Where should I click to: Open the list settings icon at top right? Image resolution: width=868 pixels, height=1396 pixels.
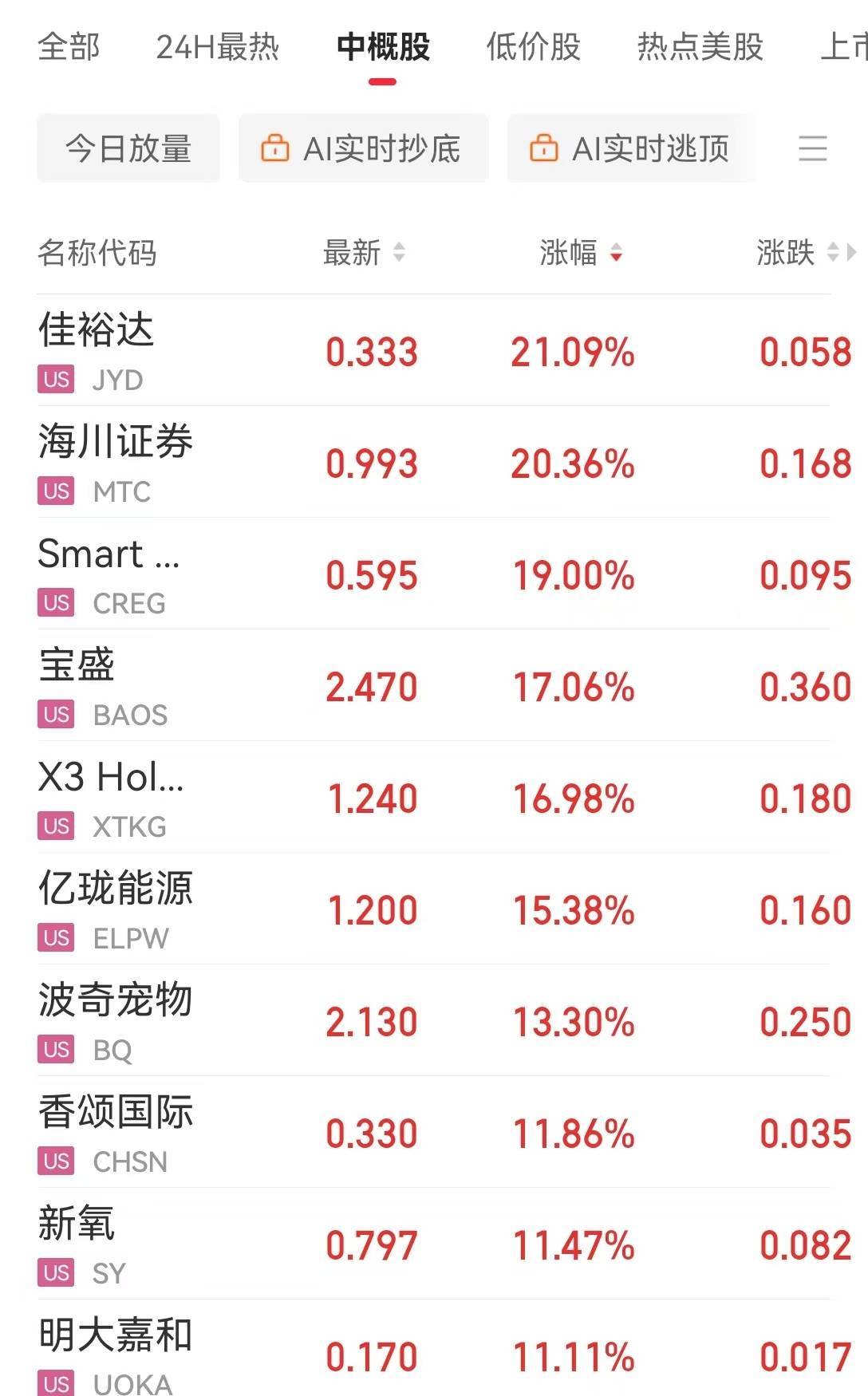pos(813,150)
